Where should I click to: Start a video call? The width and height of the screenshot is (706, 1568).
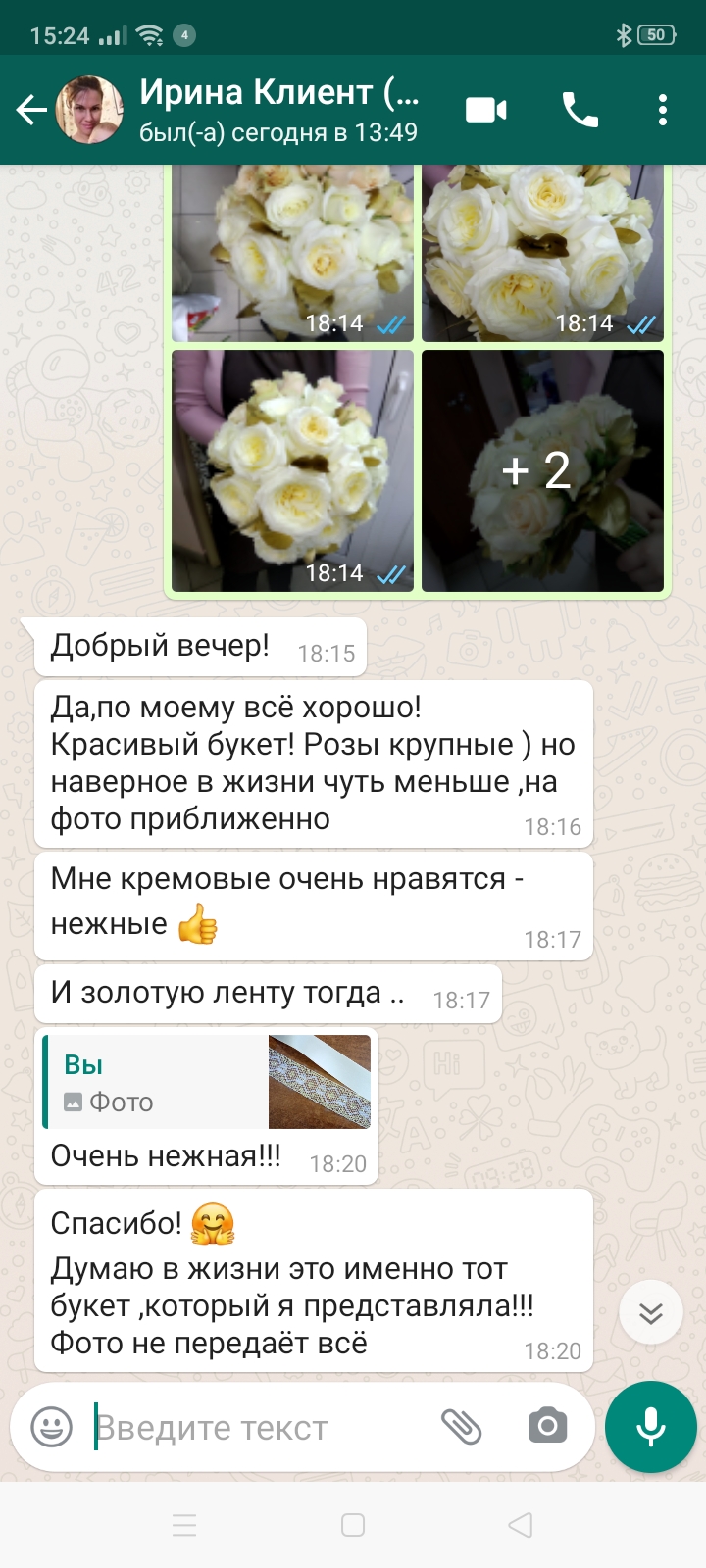coord(486,110)
